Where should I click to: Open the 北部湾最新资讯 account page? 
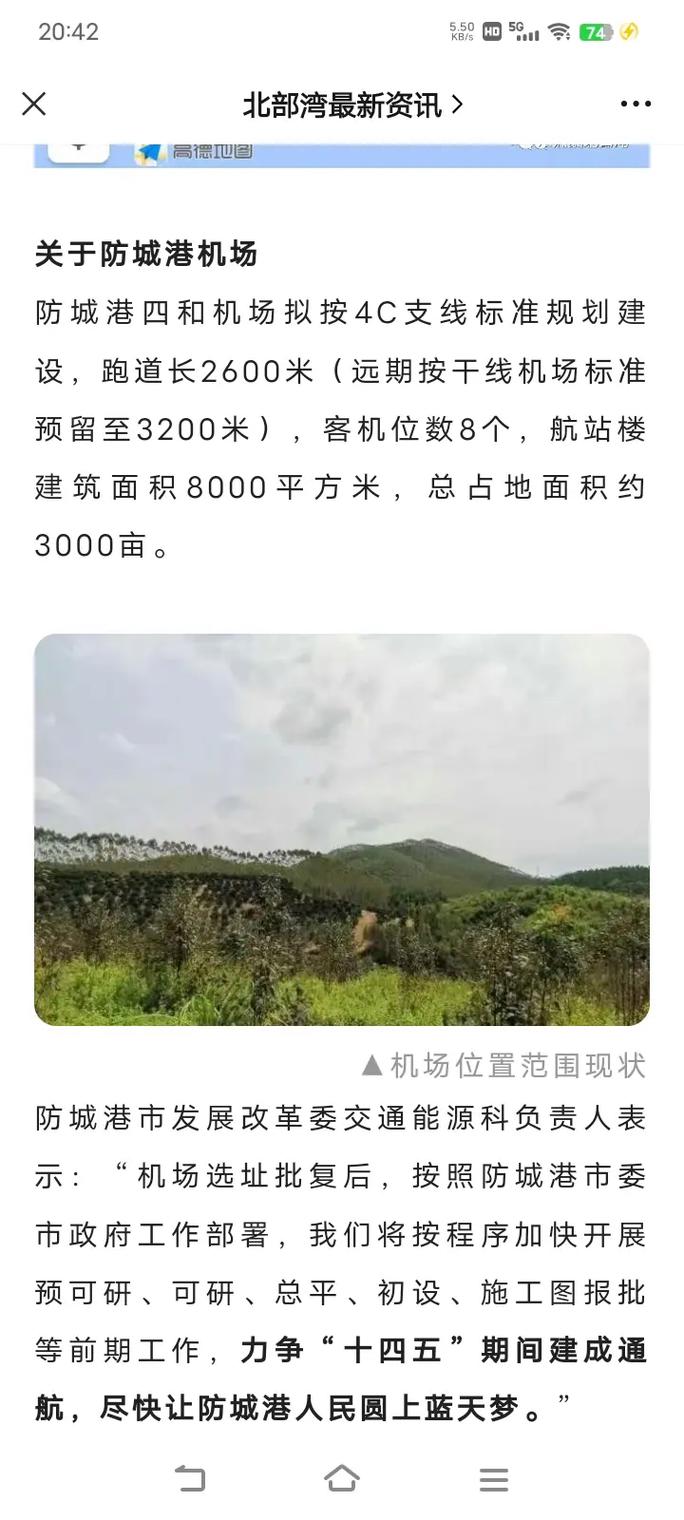(x=353, y=104)
